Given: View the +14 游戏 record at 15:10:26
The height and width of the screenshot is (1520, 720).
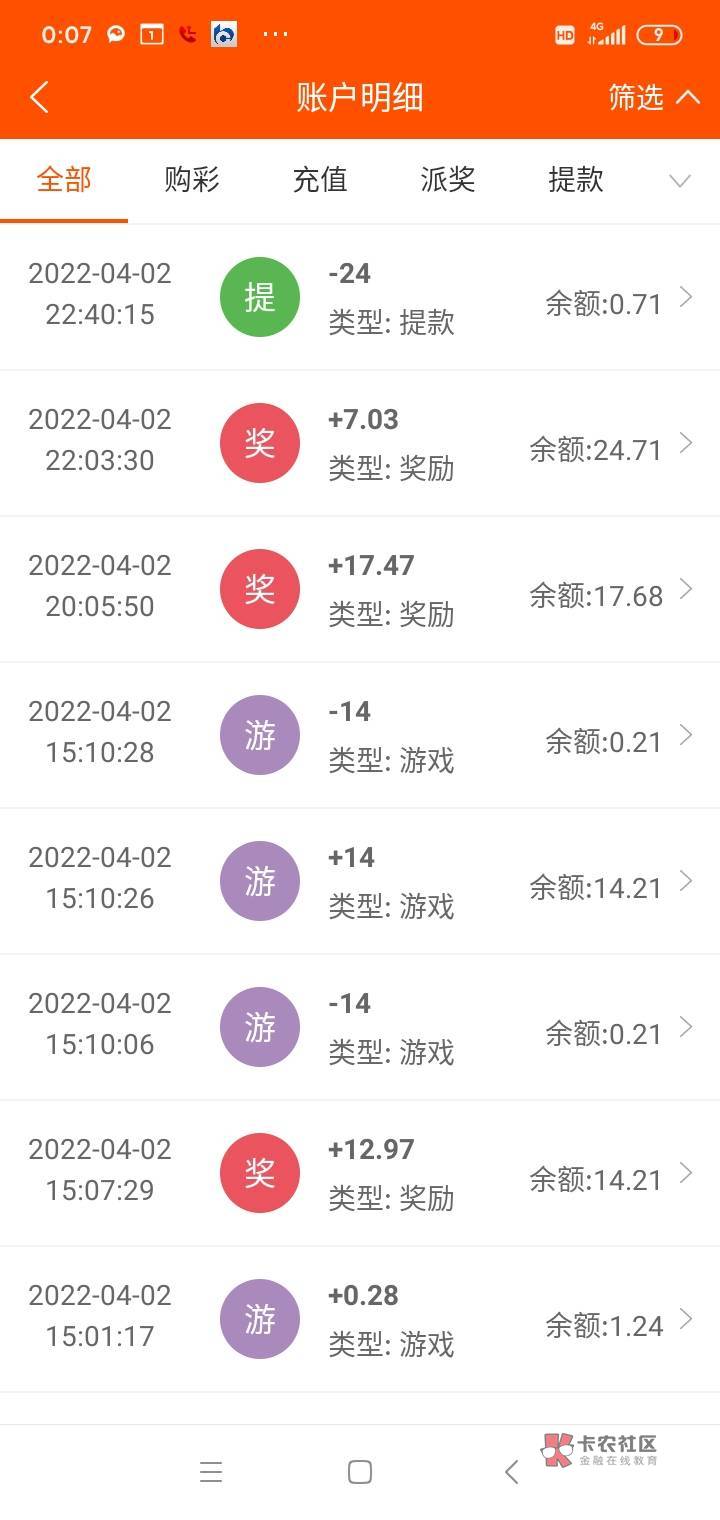Looking at the screenshot, I should tap(360, 881).
